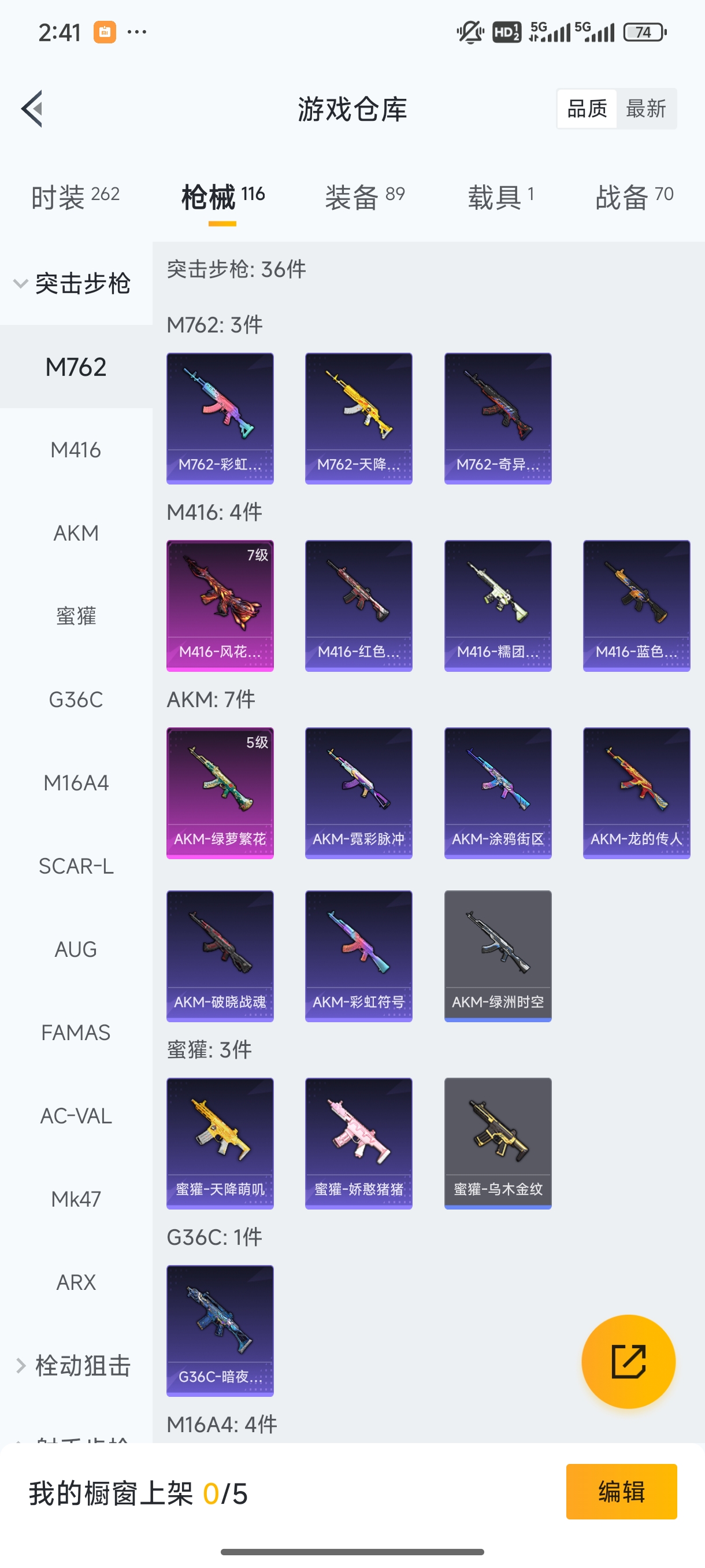Open the 7级 M416-风花 skin card

click(x=220, y=606)
